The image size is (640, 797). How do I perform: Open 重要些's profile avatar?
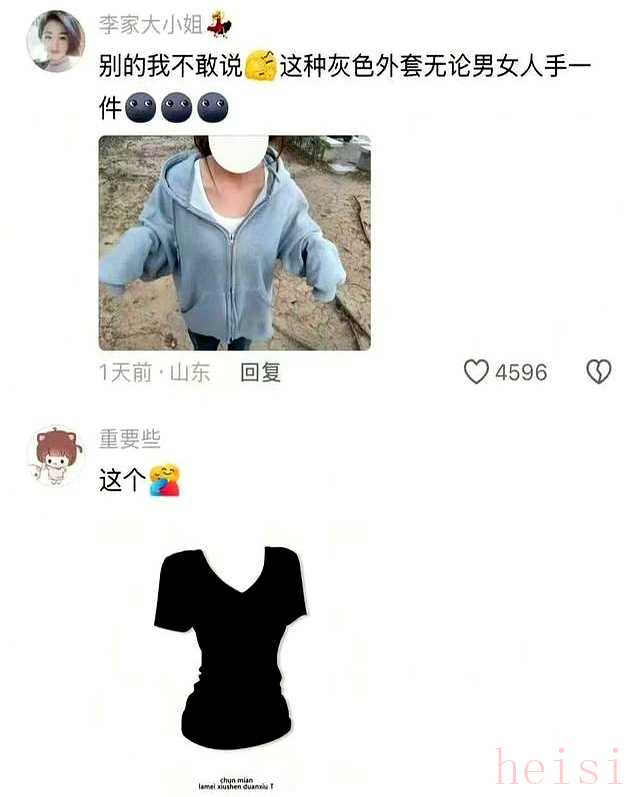(x=57, y=457)
